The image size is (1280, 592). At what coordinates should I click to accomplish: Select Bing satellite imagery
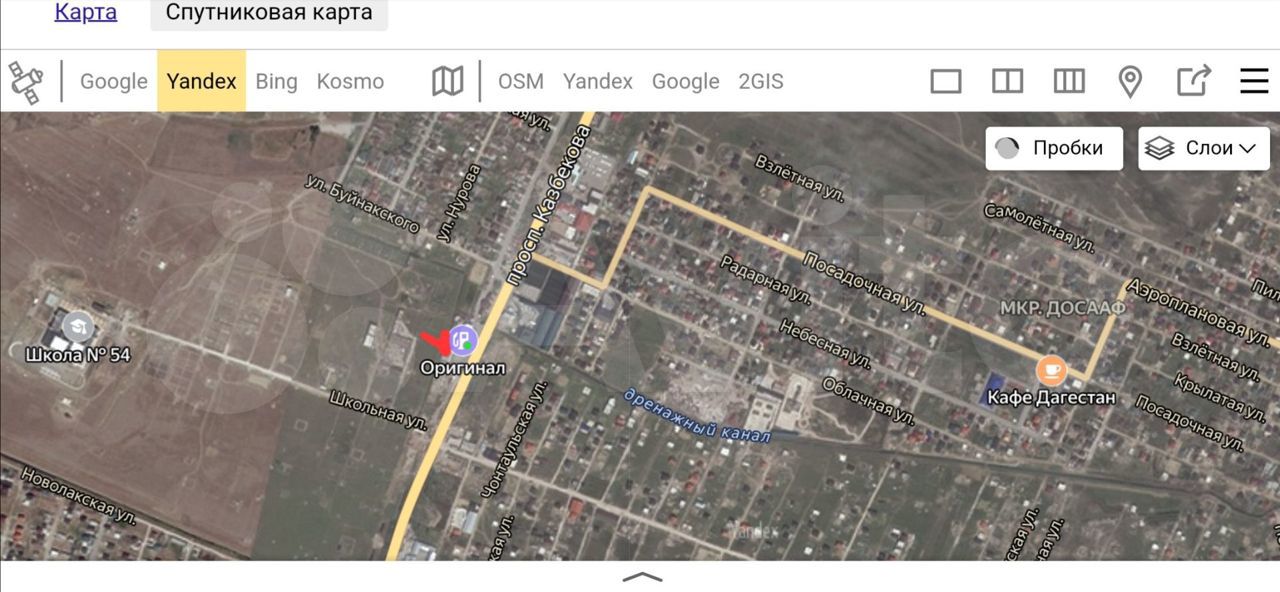point(276,81)
